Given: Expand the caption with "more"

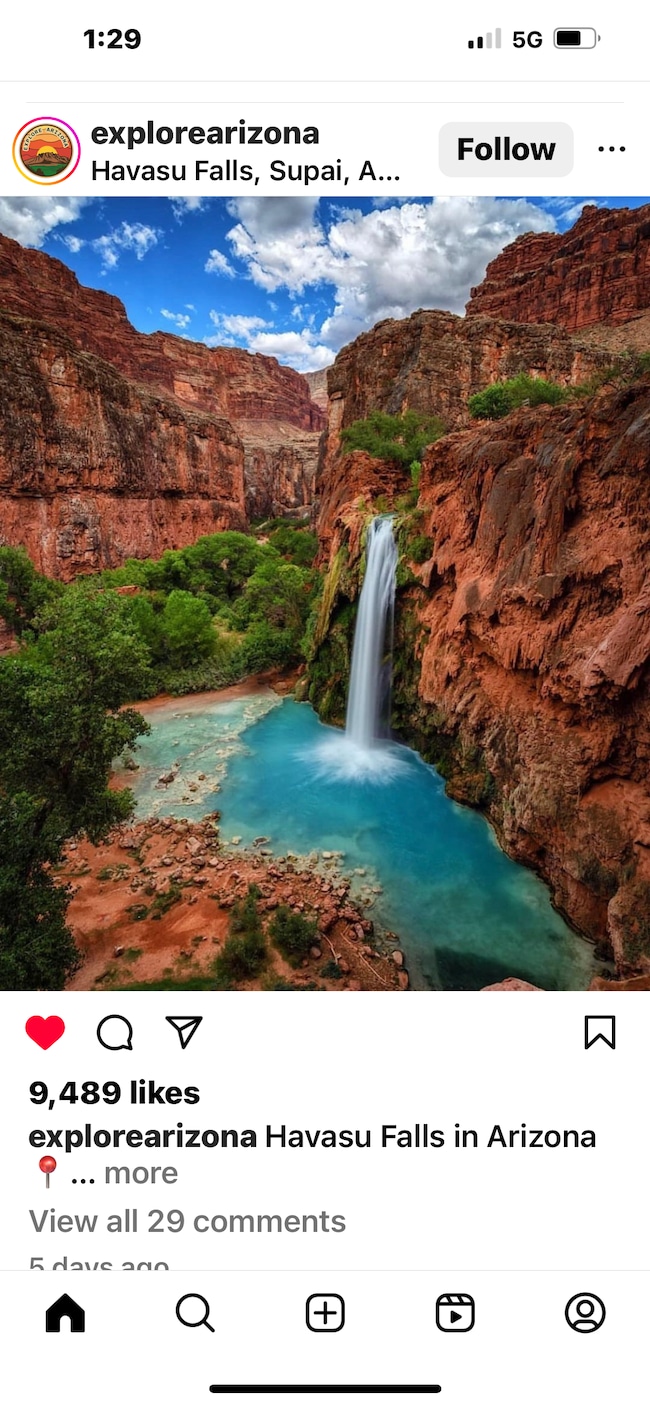Looking at the screenshot, I should click(140, 1173).
